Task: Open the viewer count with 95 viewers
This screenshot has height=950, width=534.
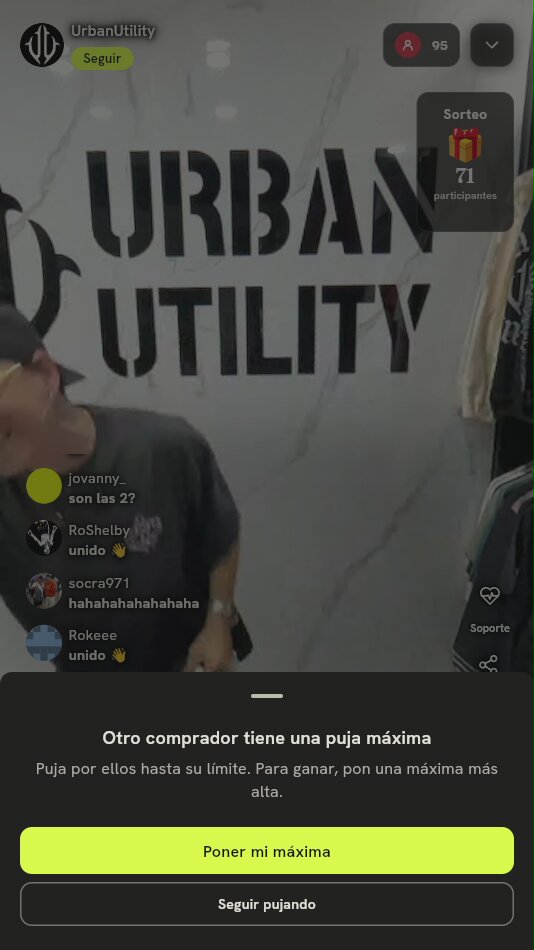Action: pyautogui.click(x=421, y=45)
